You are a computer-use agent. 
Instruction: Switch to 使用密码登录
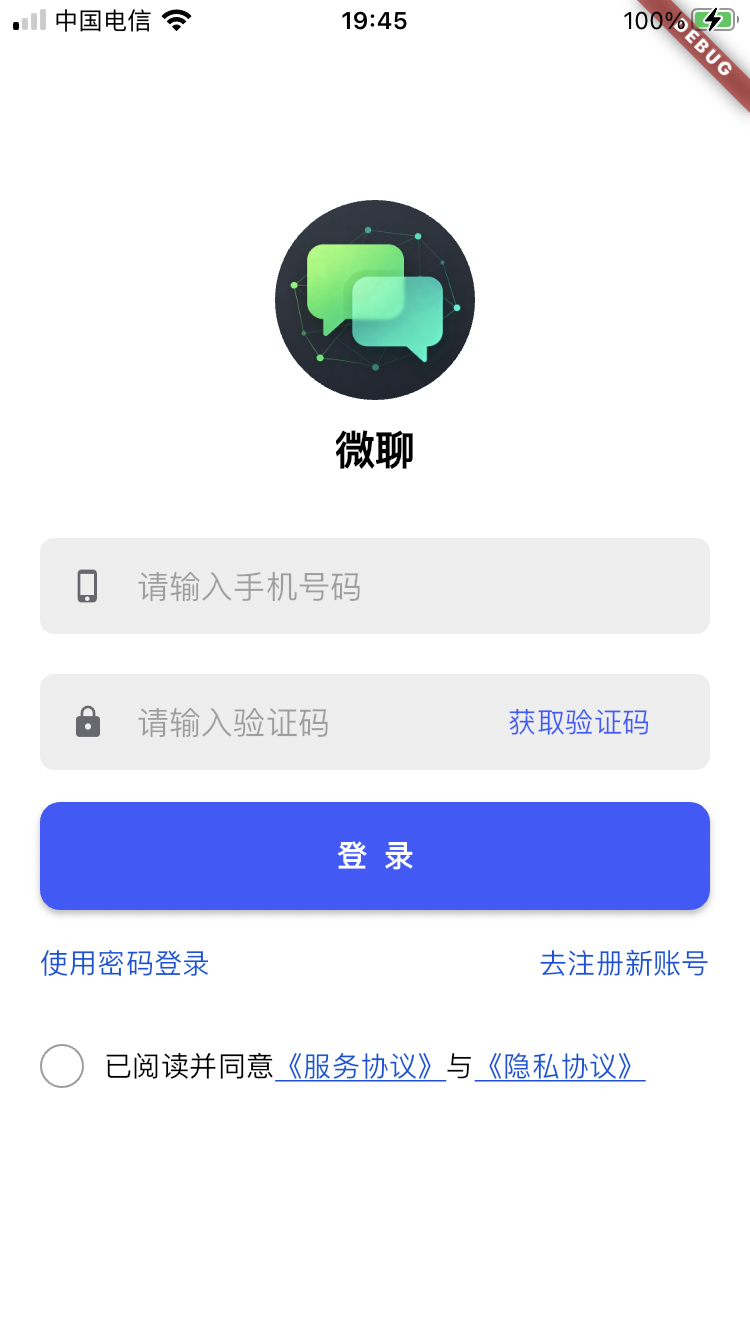click(125, 964)
